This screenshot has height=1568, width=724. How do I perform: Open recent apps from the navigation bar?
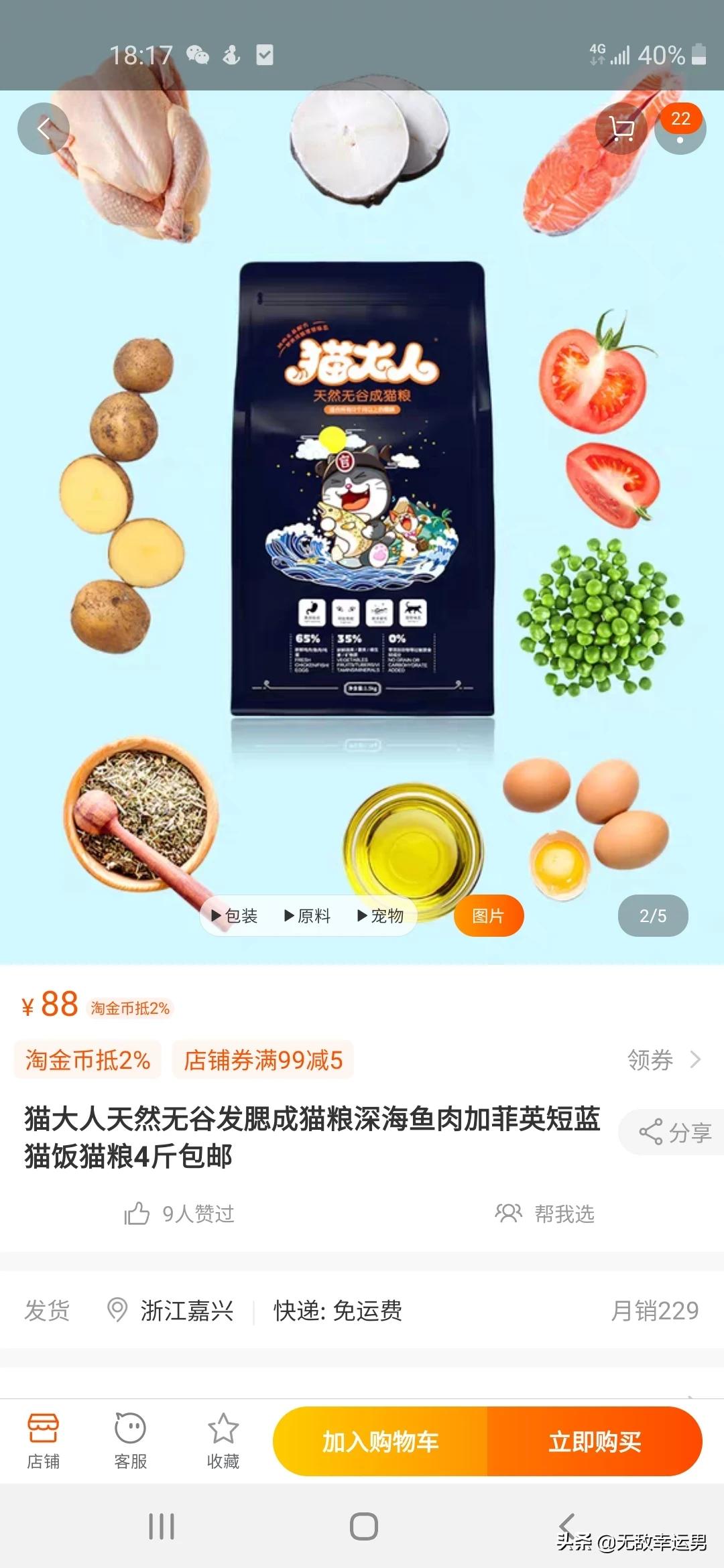(162, 1526)
